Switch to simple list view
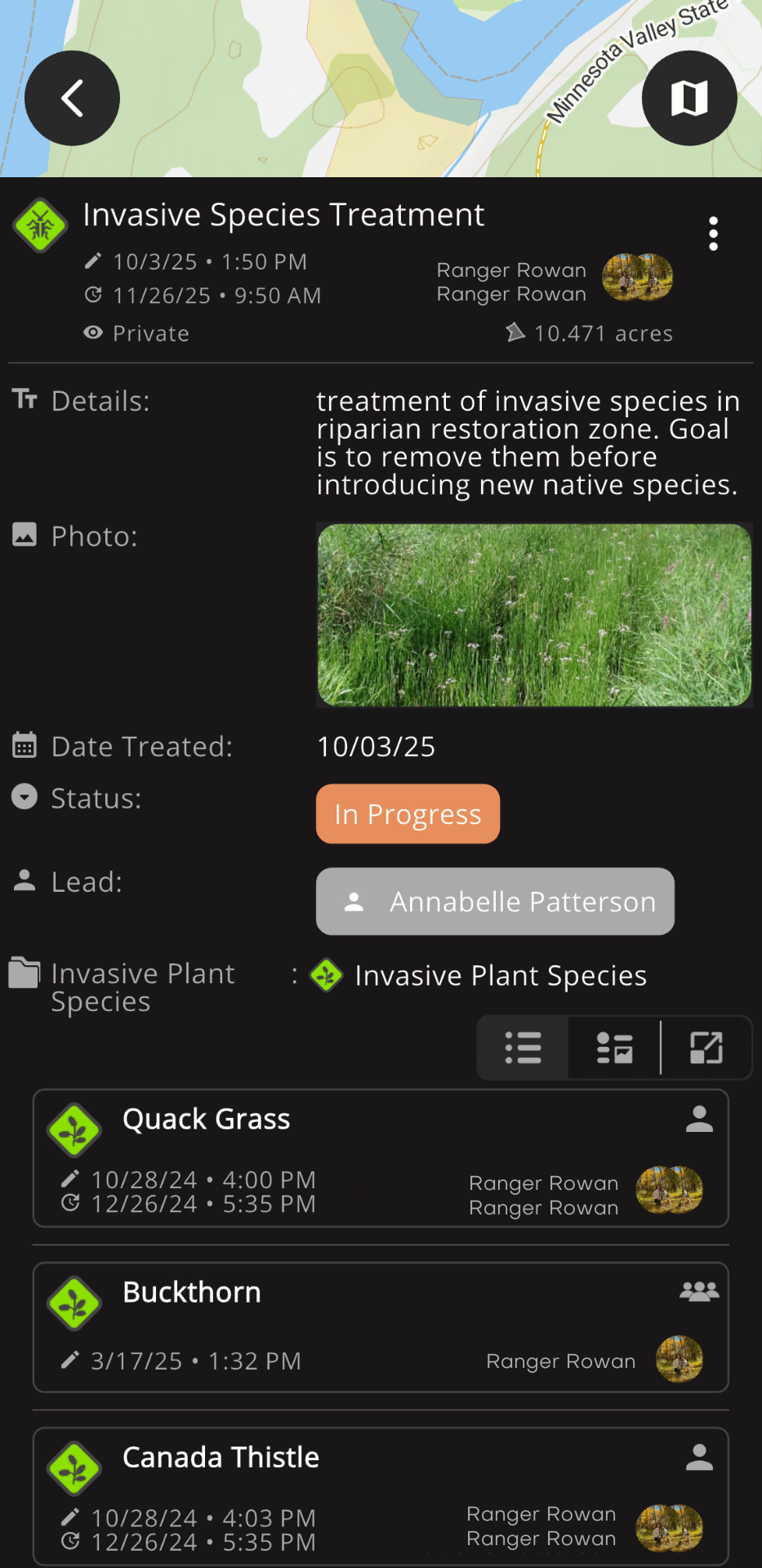Screen dimensions: 762x1568 coord(523,1048)
